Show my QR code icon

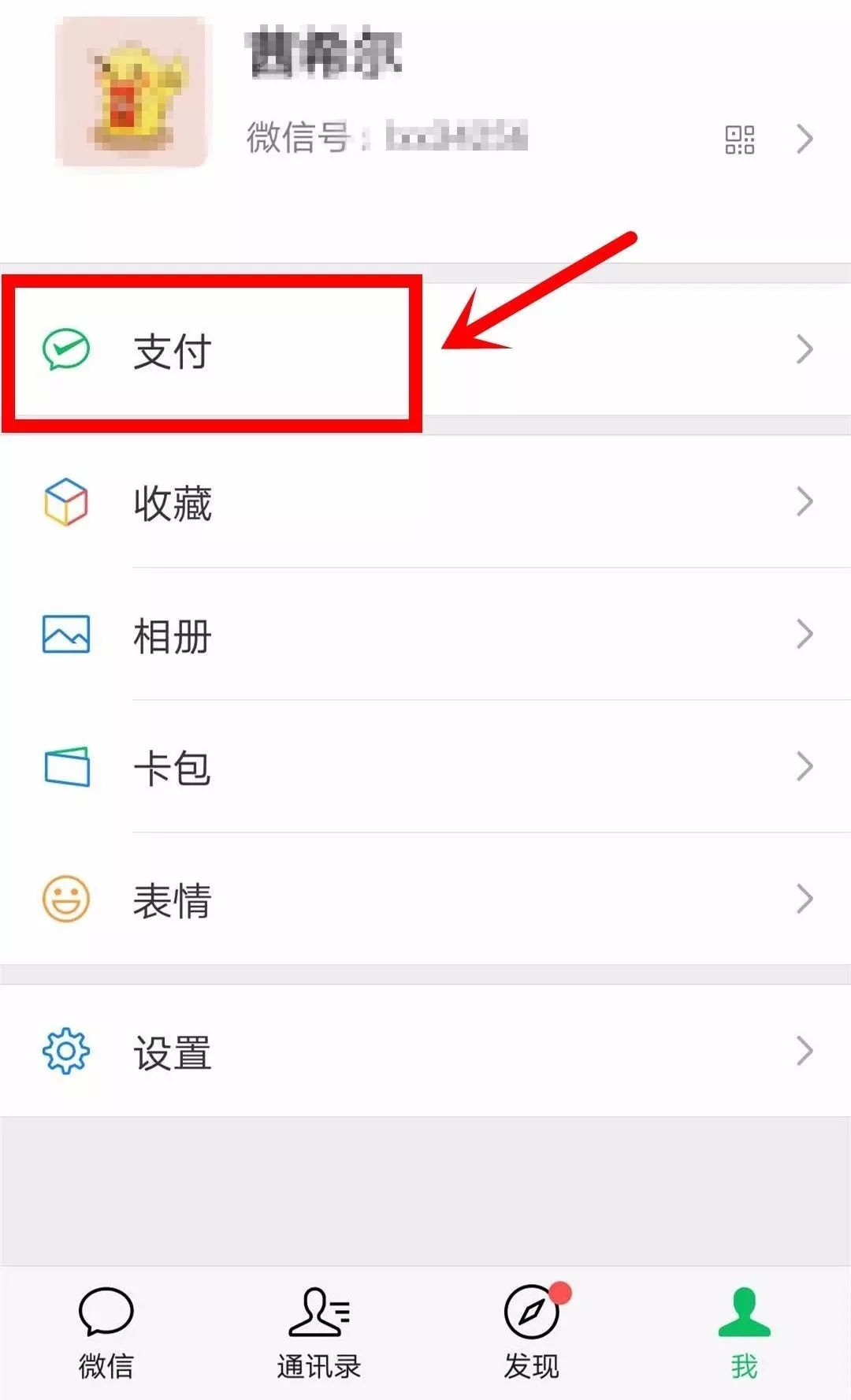[740, 140]
